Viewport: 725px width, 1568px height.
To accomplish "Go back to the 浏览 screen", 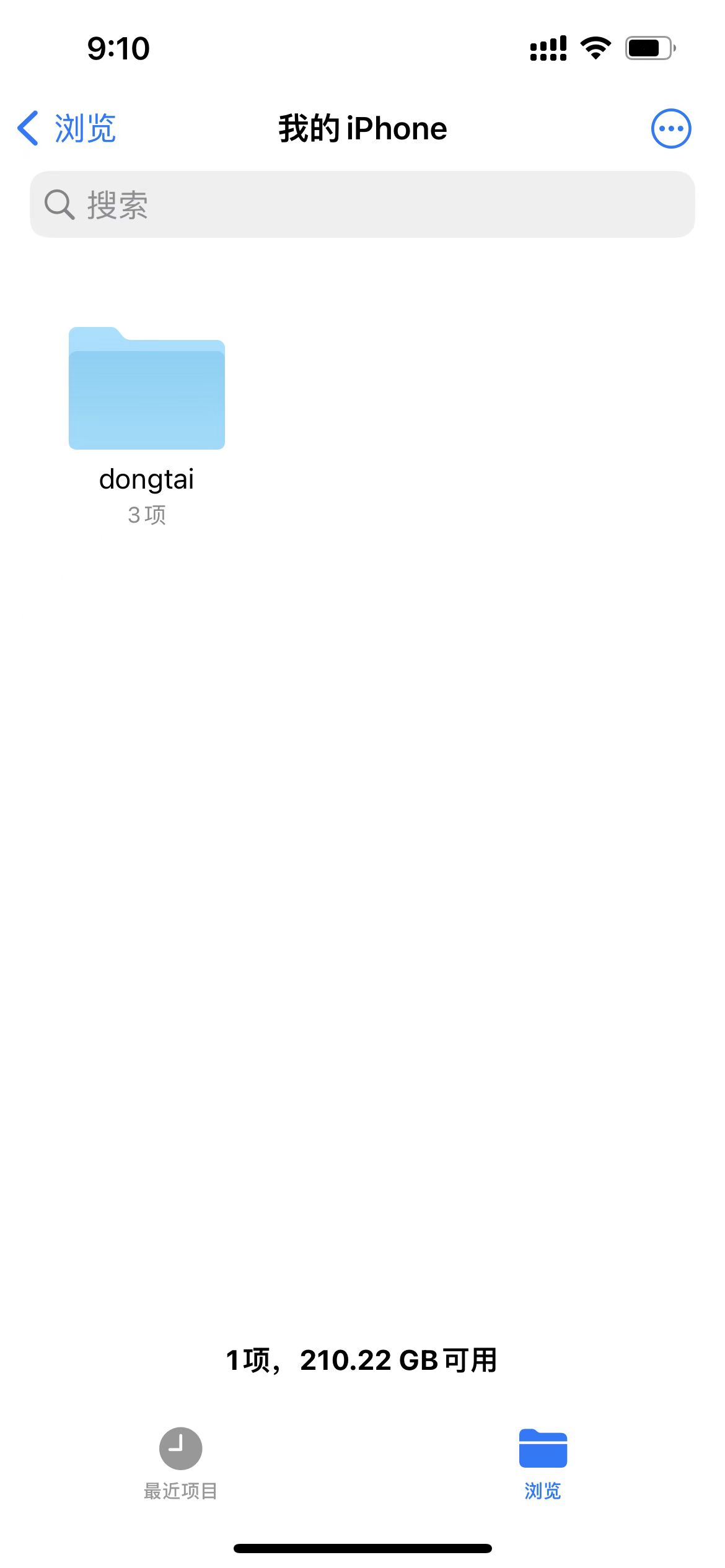I will click(67, 129).
